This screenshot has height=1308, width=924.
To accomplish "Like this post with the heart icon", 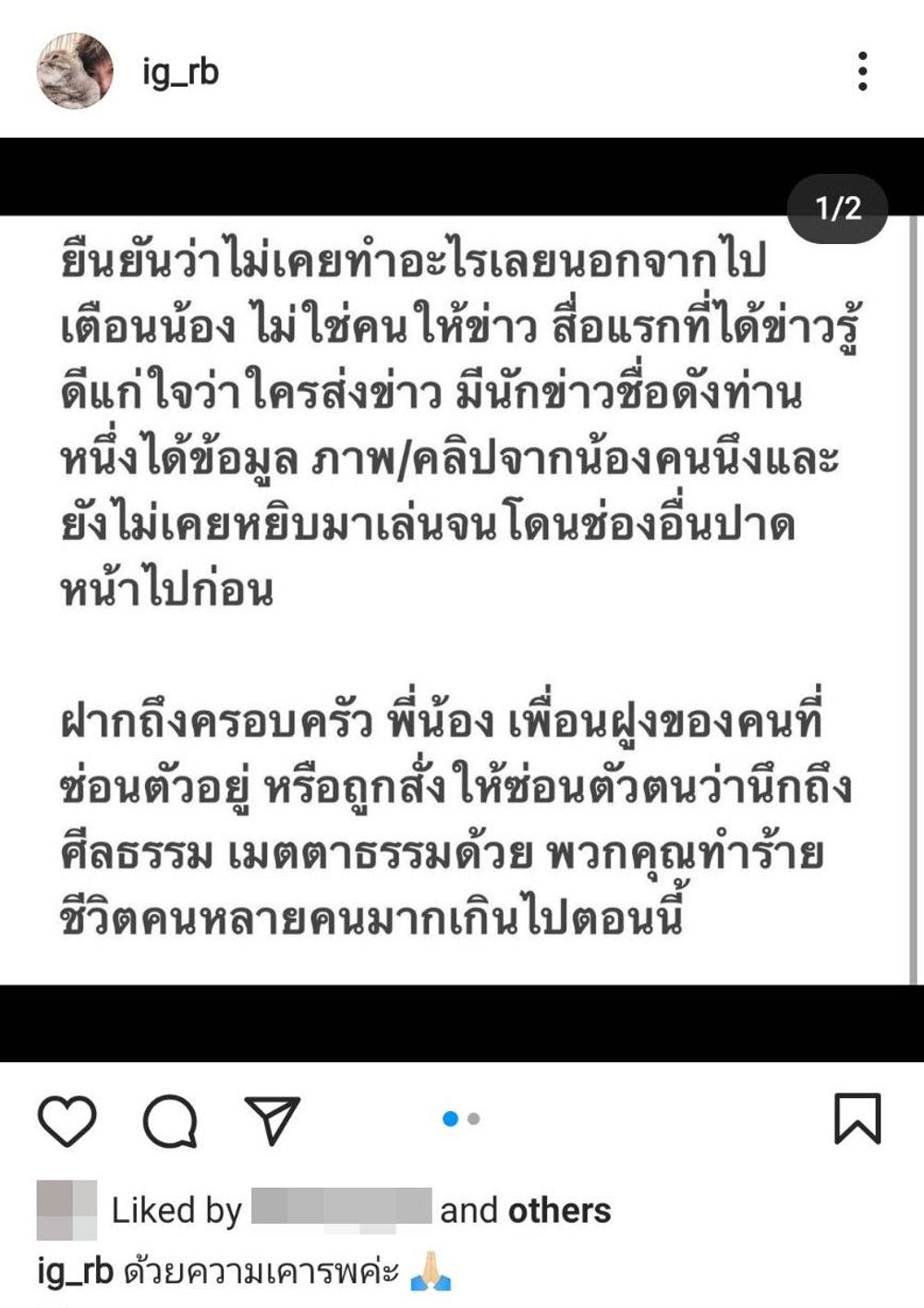I will 67,1119.
